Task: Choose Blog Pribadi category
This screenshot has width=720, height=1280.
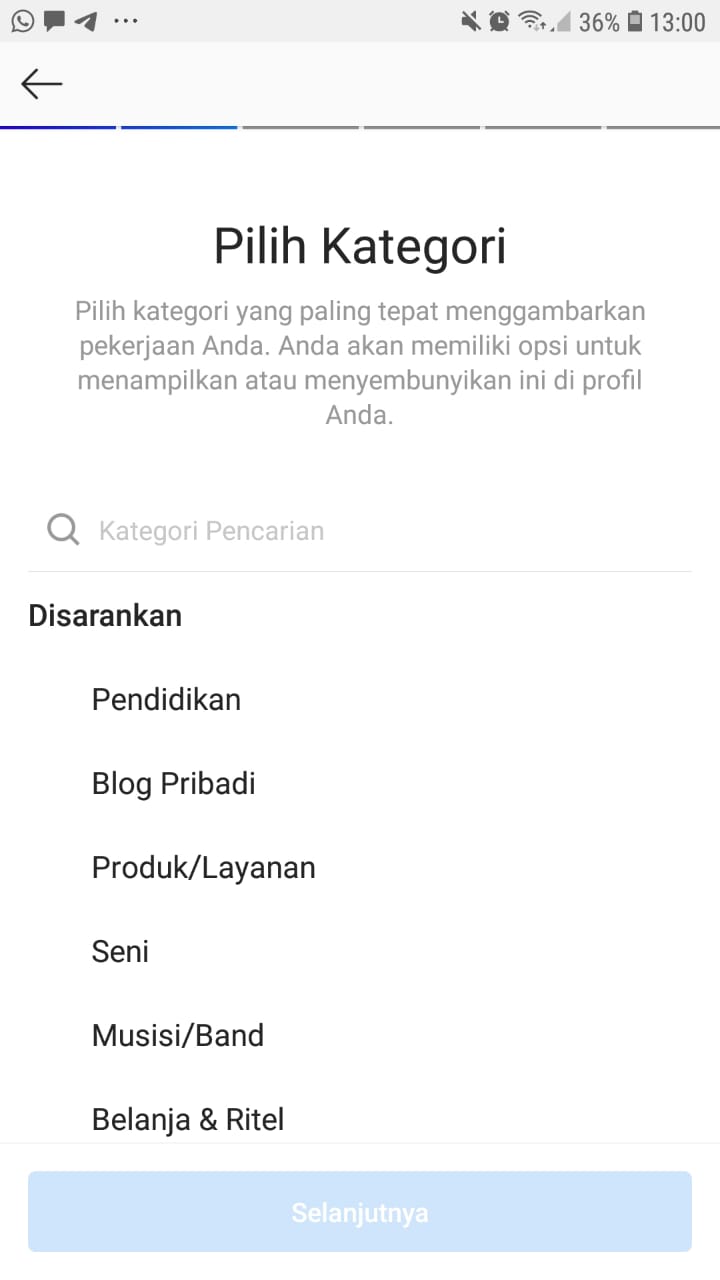Action: (x=173, y=783)
